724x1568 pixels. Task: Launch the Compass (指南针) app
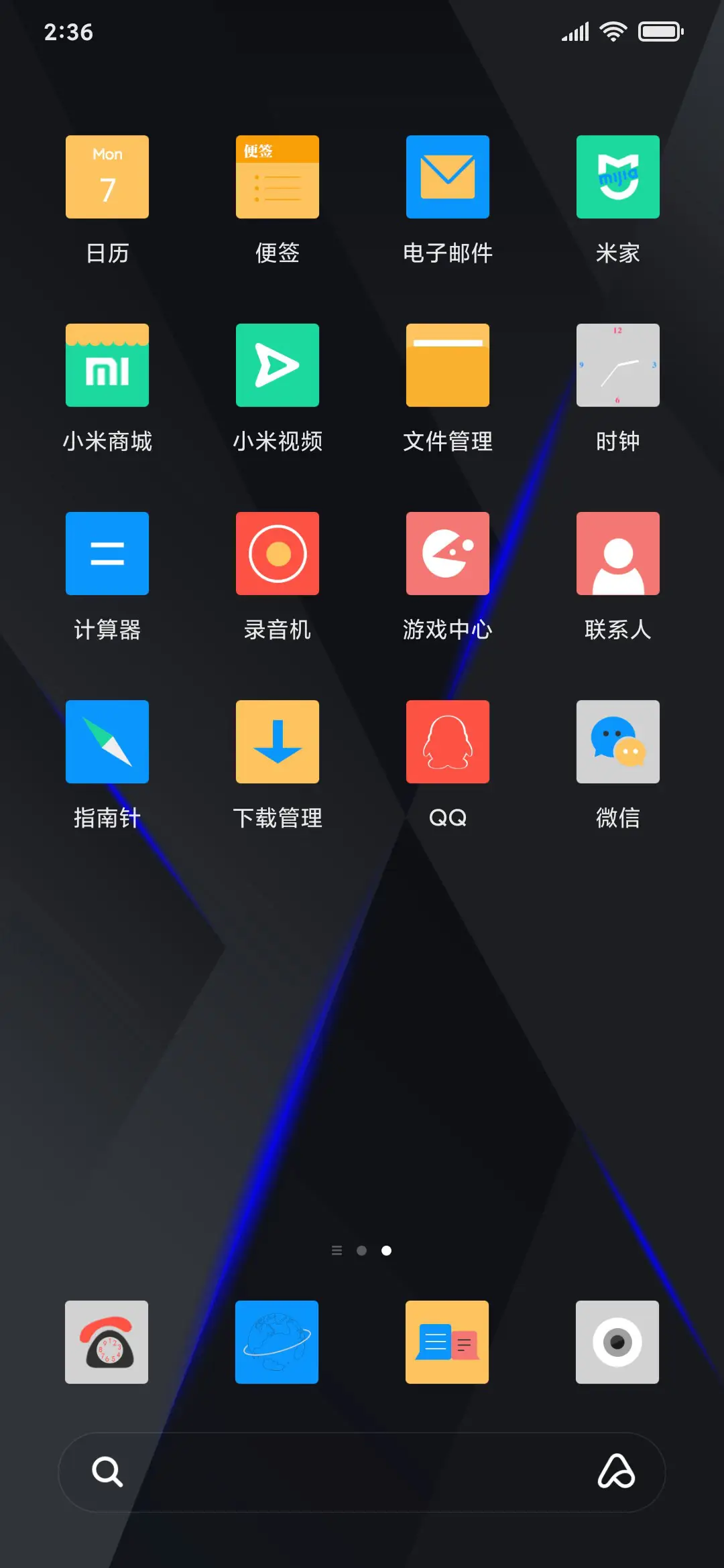(107, 741)
